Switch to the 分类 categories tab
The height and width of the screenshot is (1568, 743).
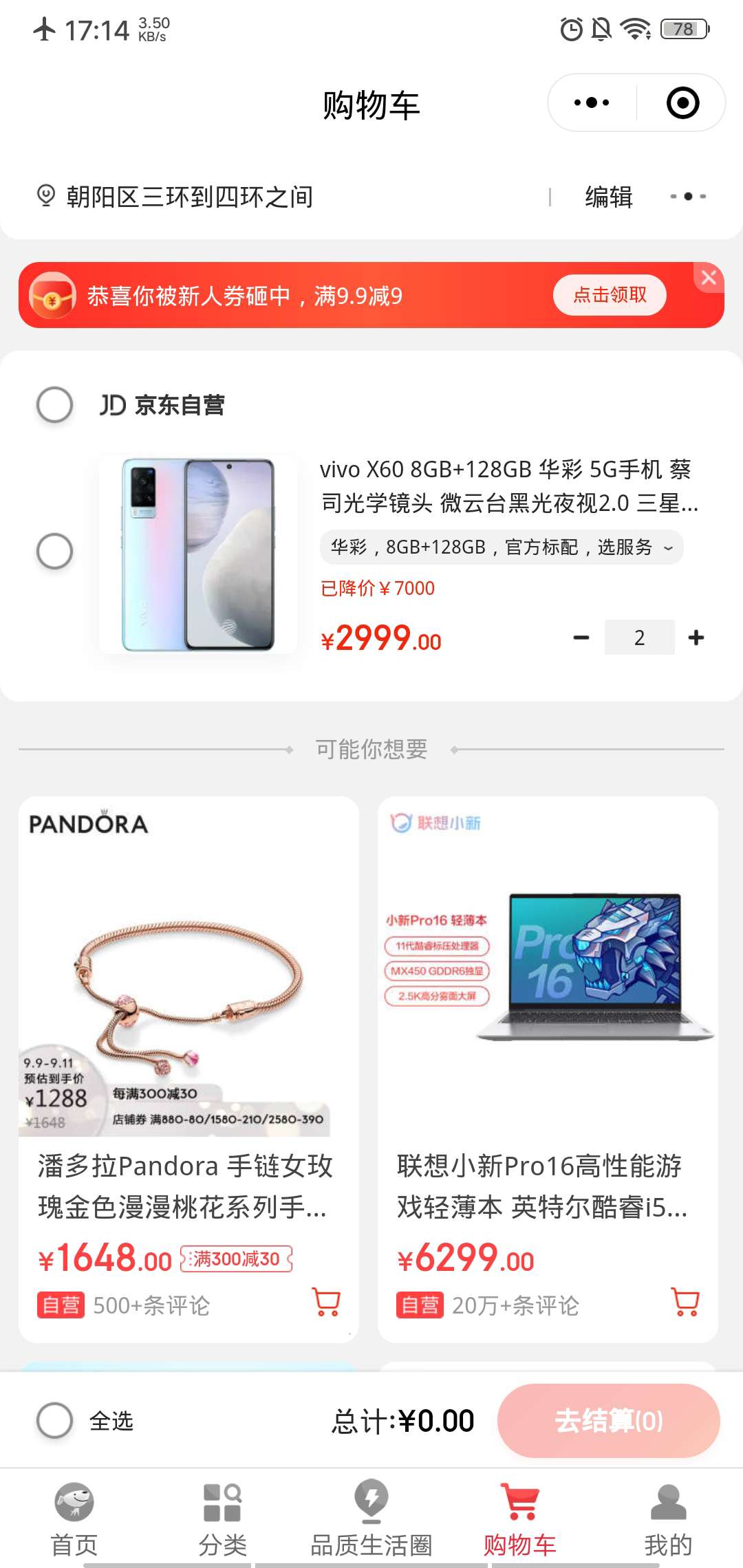coord(222,1518)
